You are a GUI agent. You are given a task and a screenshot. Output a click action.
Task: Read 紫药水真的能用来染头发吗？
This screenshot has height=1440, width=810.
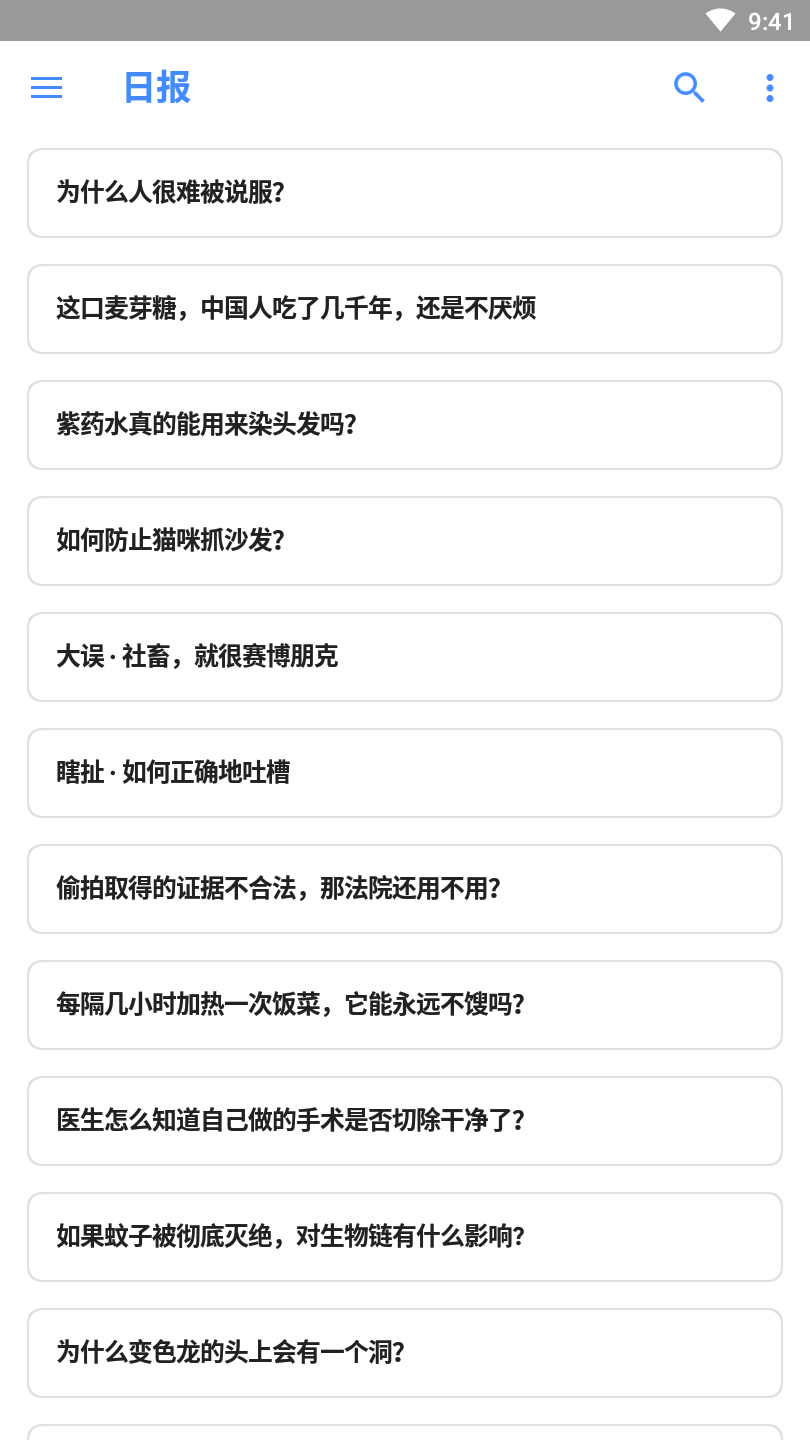(404, 425)
